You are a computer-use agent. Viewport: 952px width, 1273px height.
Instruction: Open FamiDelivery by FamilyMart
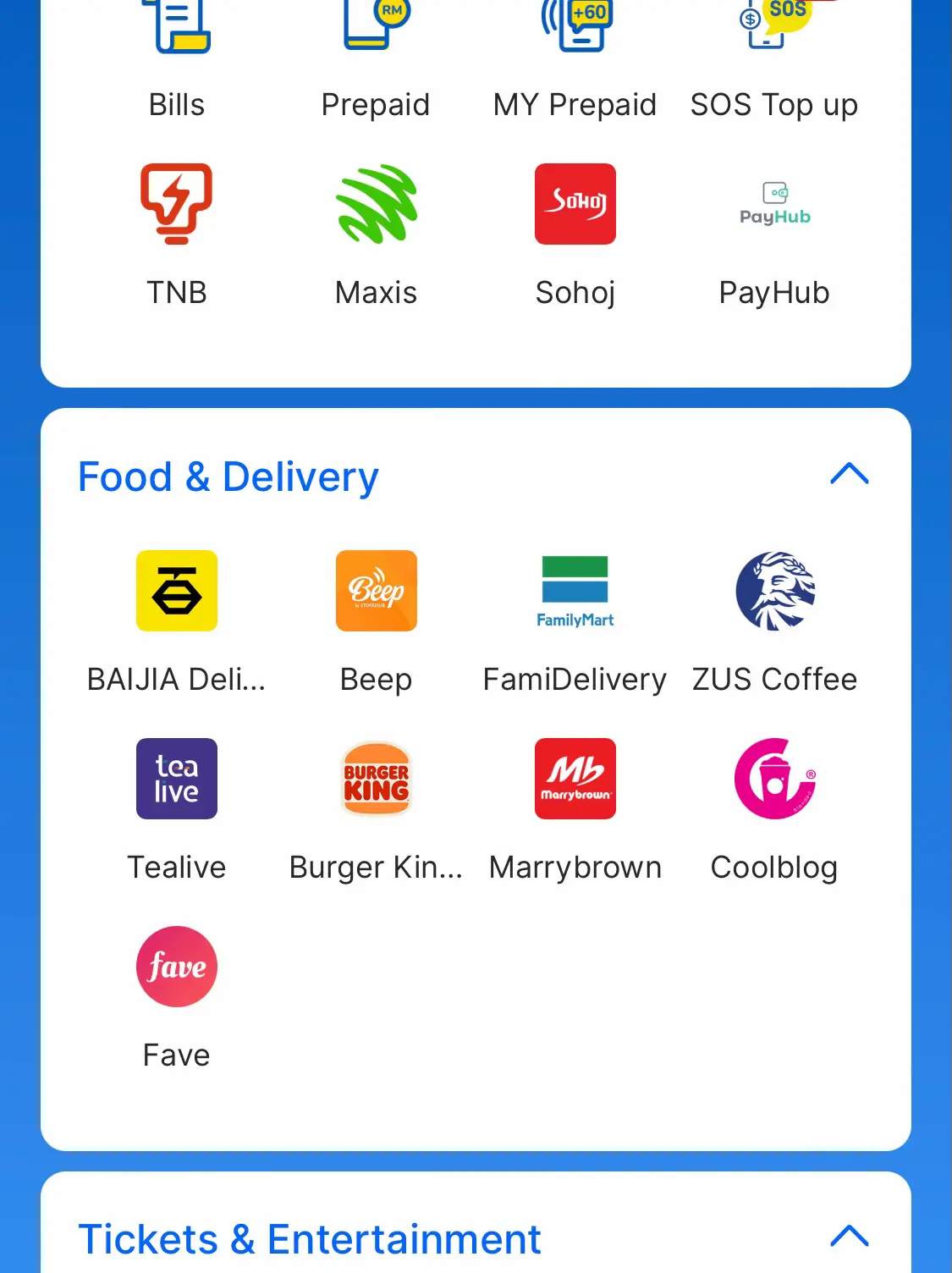click(x=575, y=591)
